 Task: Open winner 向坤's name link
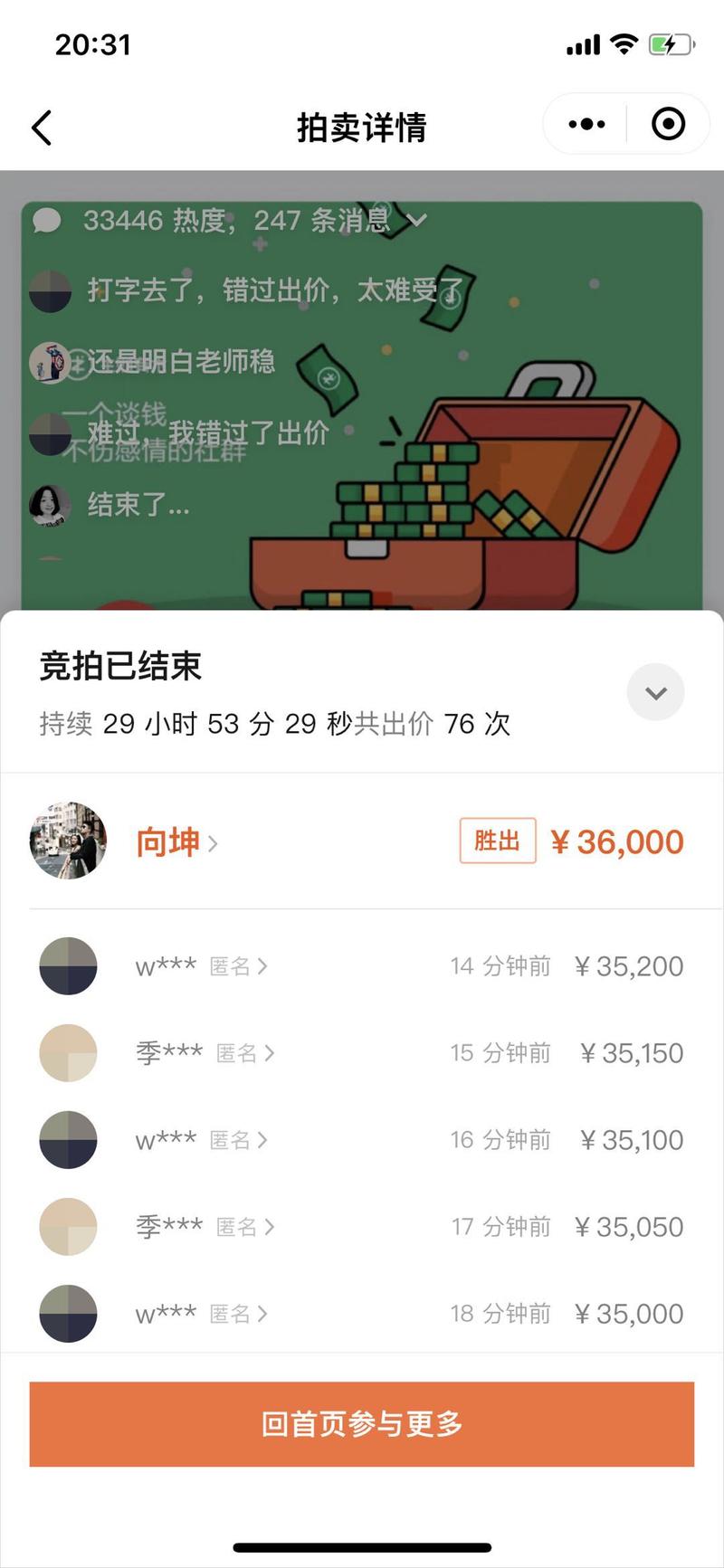click(168, 841)
